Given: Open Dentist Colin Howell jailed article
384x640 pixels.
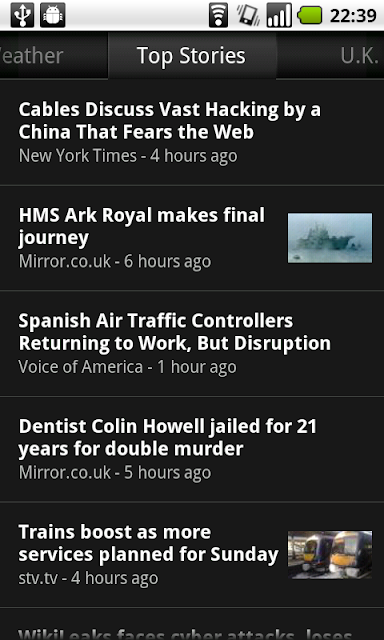Looking at the screenshot, I should coord(192,449).
